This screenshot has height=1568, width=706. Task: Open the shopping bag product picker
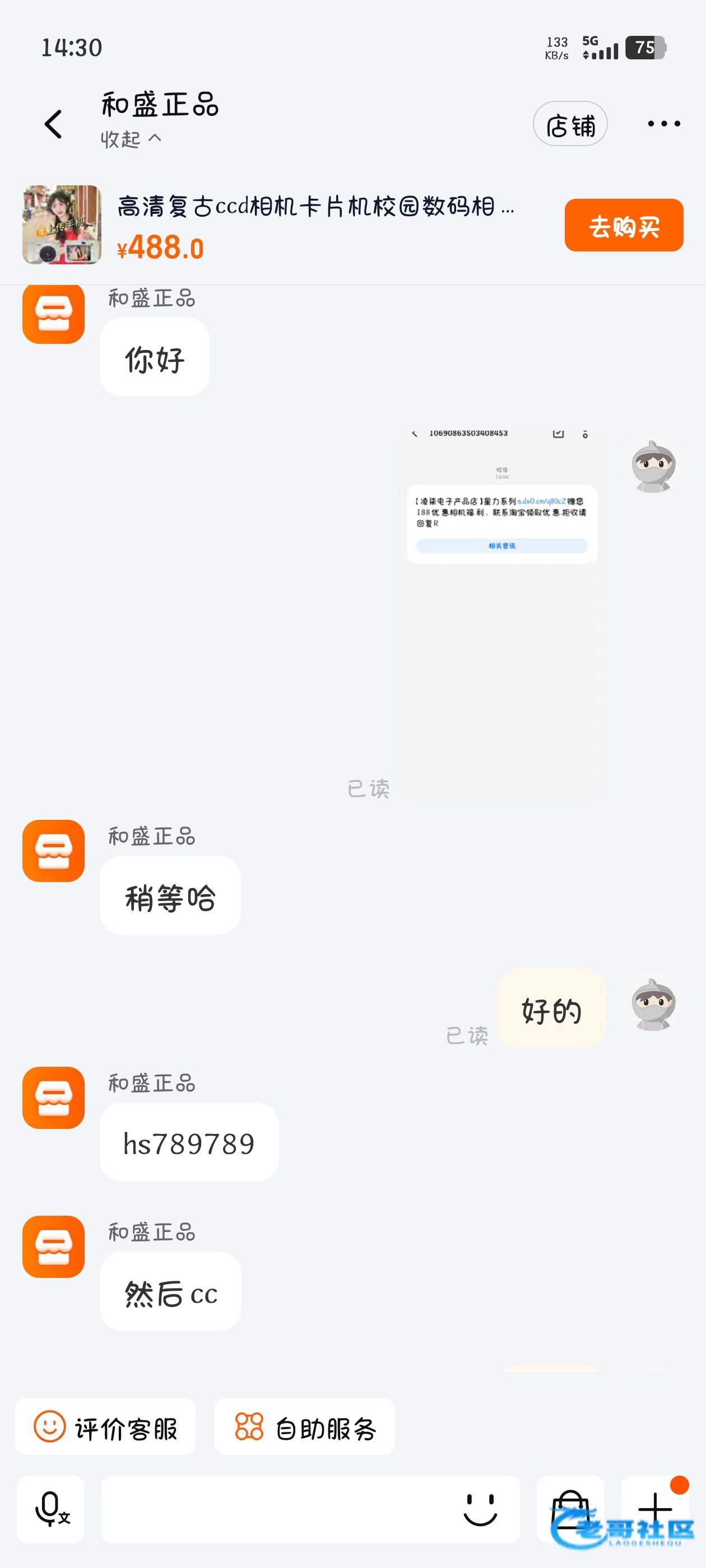570,1509
